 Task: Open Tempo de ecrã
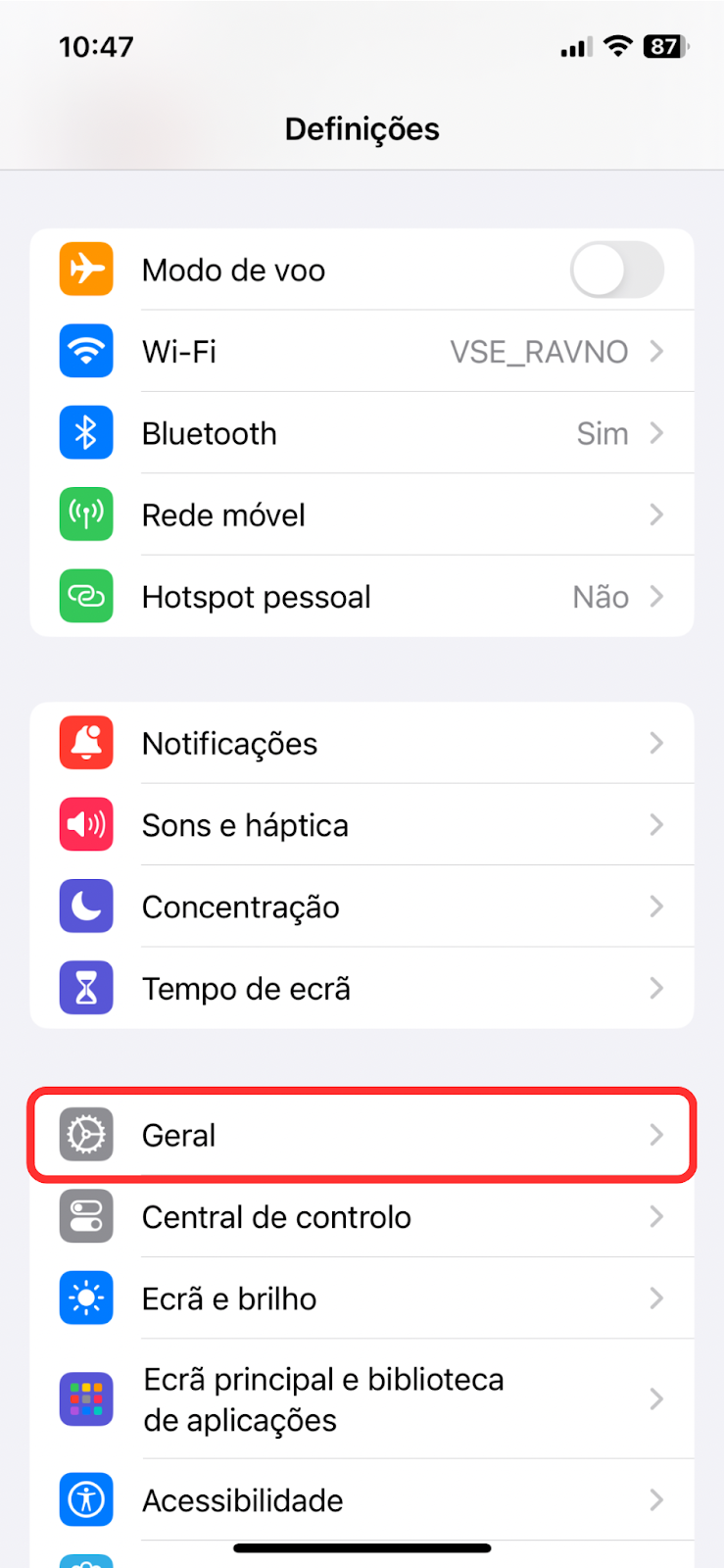[x=362, y=988]
